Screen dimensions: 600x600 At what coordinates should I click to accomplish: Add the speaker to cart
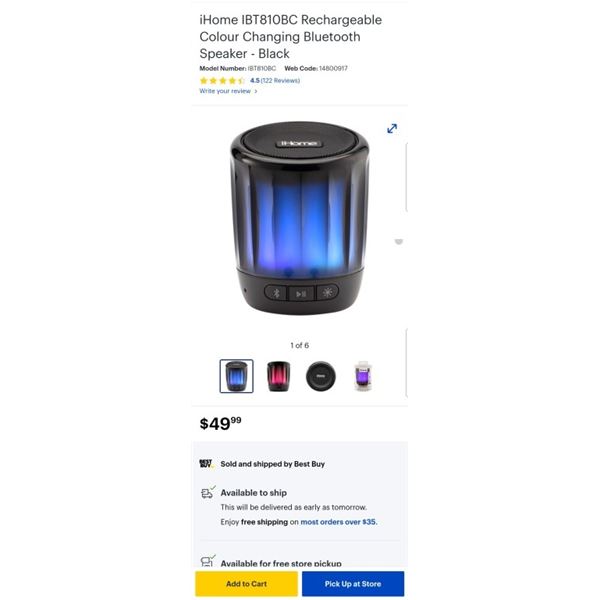(246, 584)
